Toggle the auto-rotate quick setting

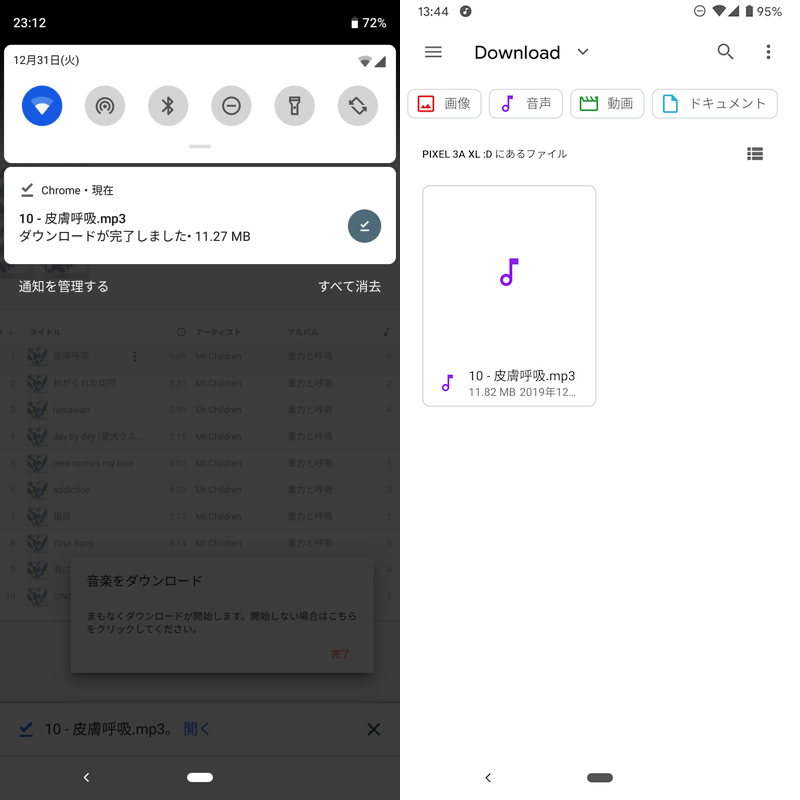pos(358,105)
